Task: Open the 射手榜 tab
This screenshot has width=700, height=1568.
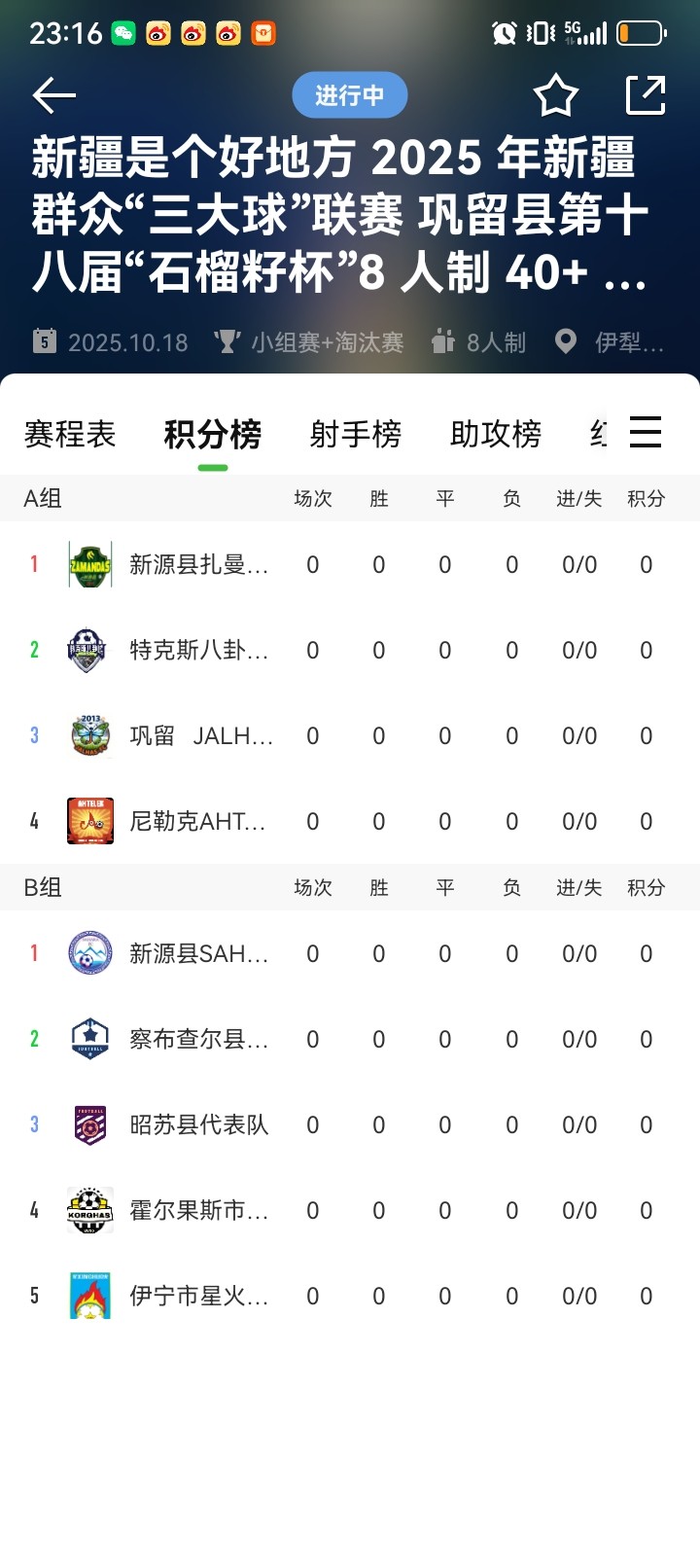Action: point(356,434)
